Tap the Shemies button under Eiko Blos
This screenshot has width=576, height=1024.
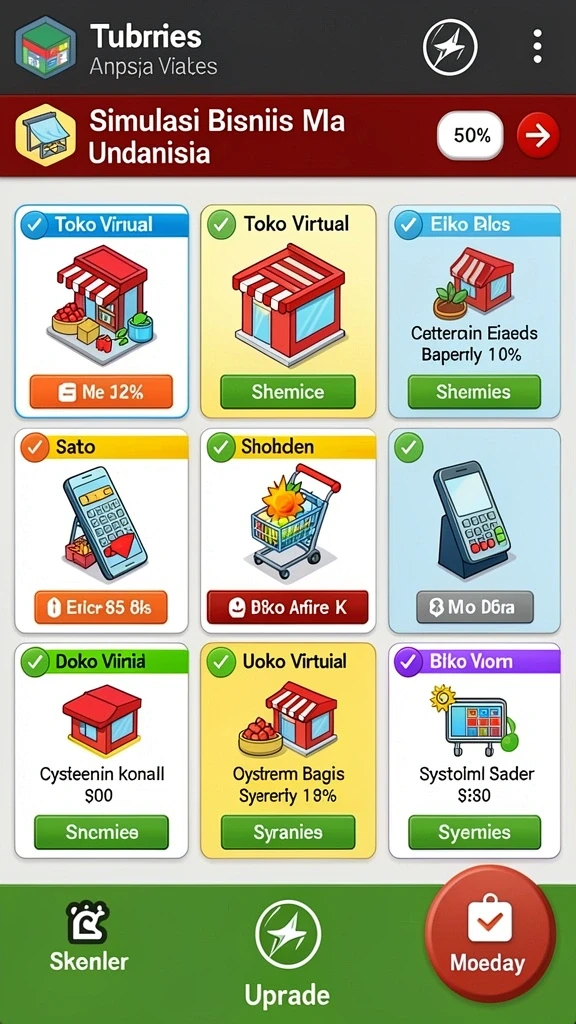(x=474, y=392)
